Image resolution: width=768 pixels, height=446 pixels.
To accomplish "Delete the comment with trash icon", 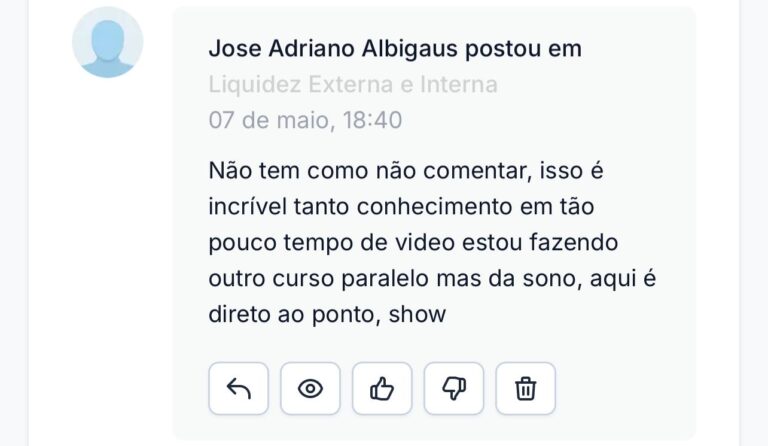I will click(525, 389).
